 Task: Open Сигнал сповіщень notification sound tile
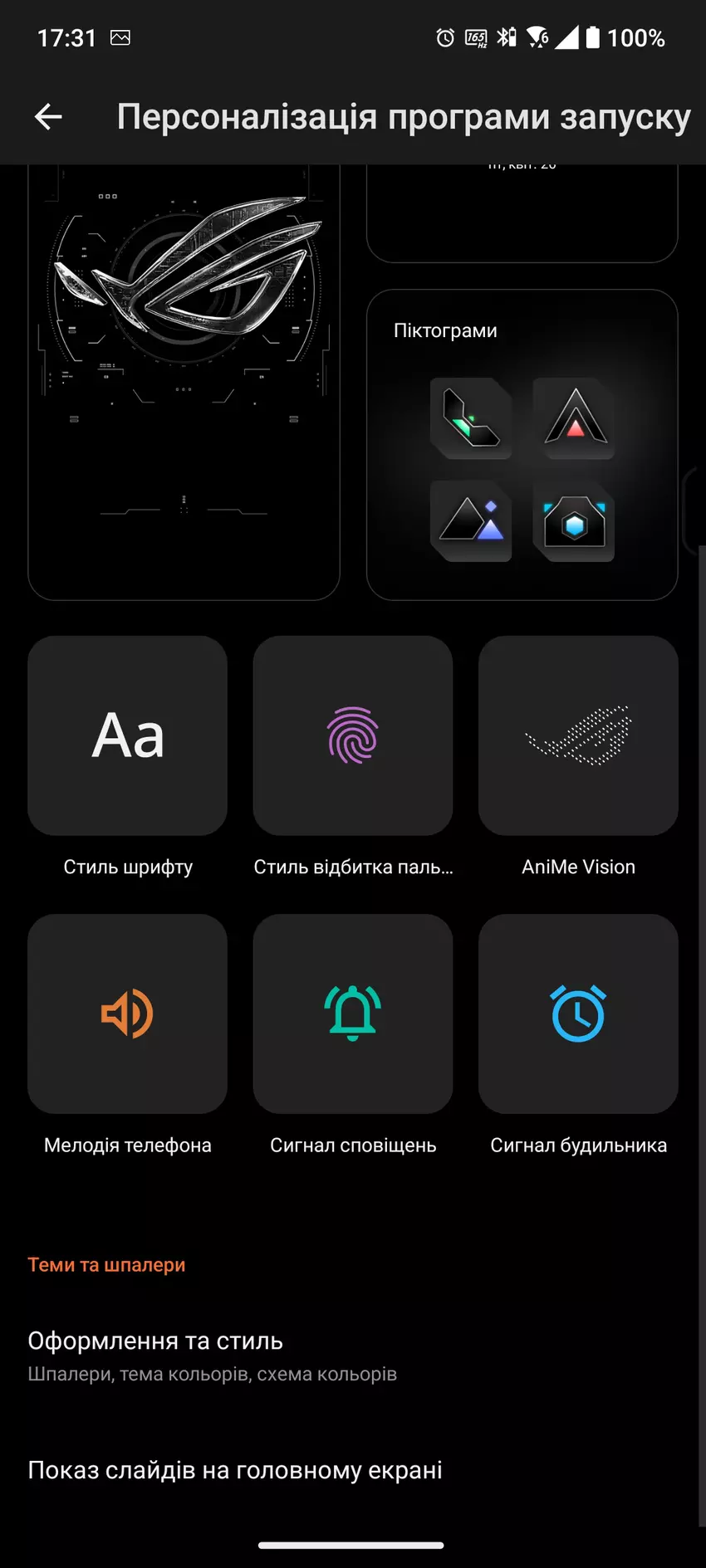coord(353,1014)
